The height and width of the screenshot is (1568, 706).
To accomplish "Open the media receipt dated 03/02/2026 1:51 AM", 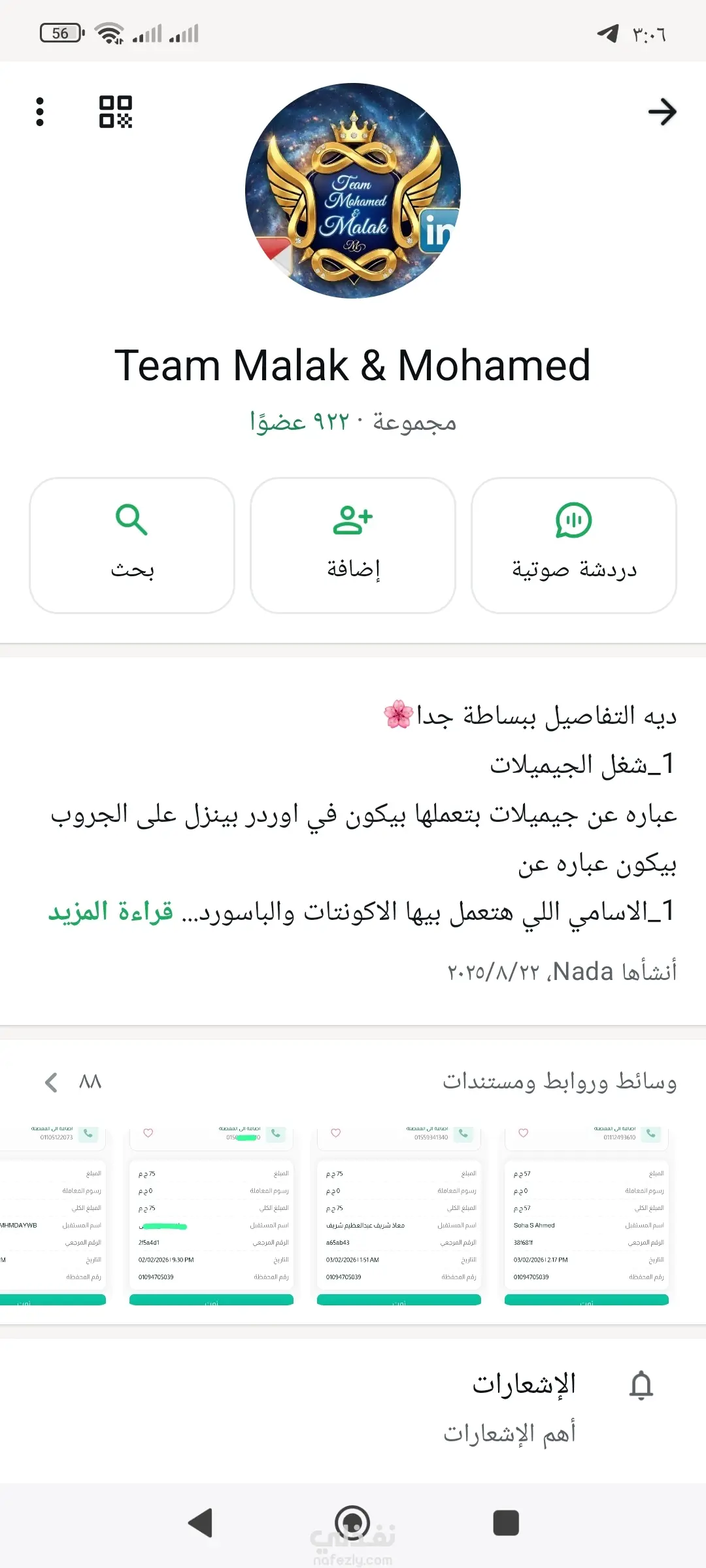I will point(399,1215).
